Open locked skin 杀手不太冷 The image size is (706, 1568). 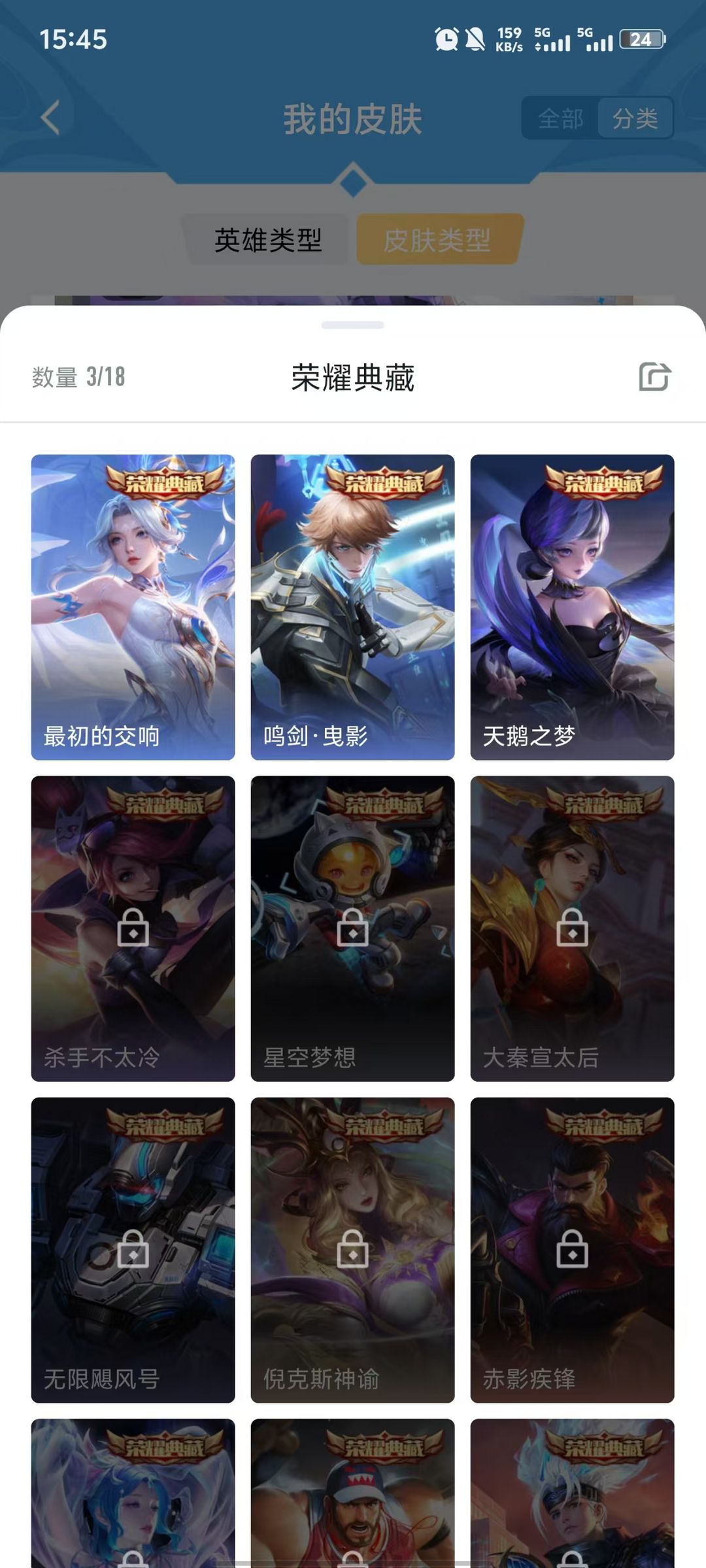tap(133, 928)
